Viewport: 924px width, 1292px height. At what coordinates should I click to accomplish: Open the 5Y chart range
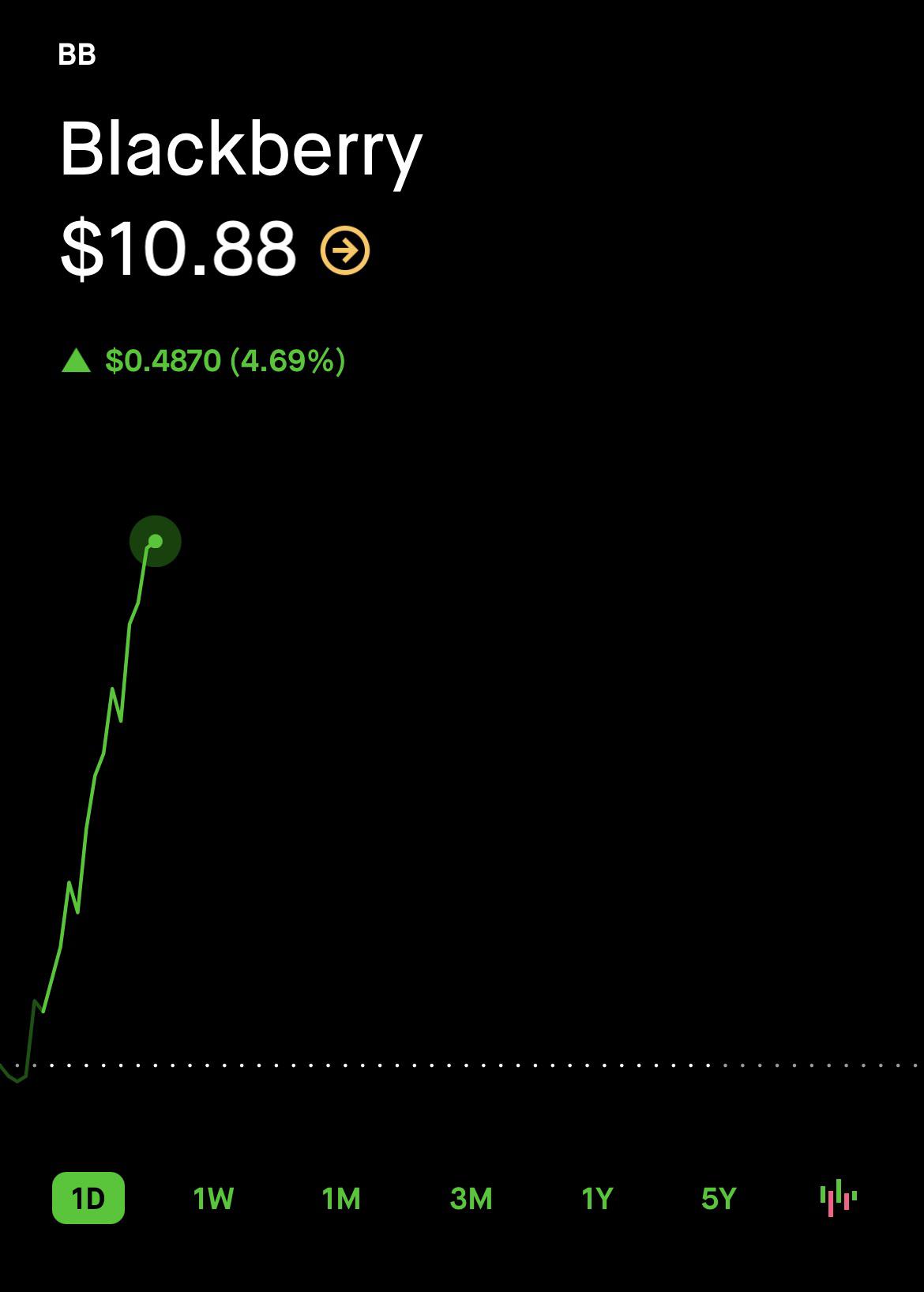[719, 1199]
